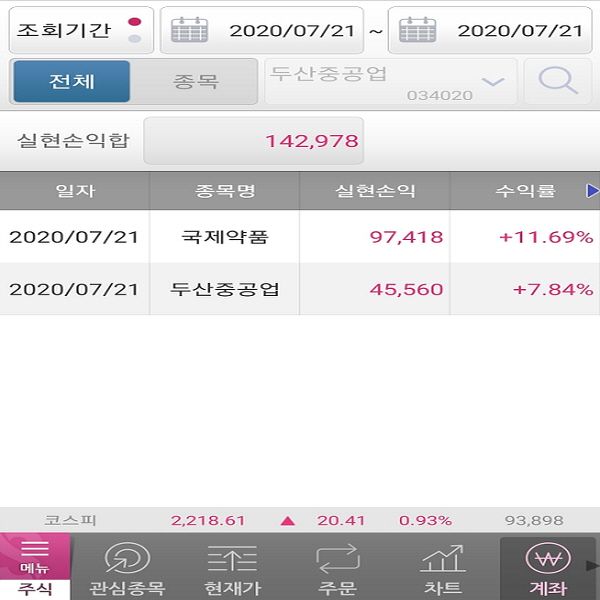Tap the magnifier search button
600x600 pixels.
coord(557,81)
